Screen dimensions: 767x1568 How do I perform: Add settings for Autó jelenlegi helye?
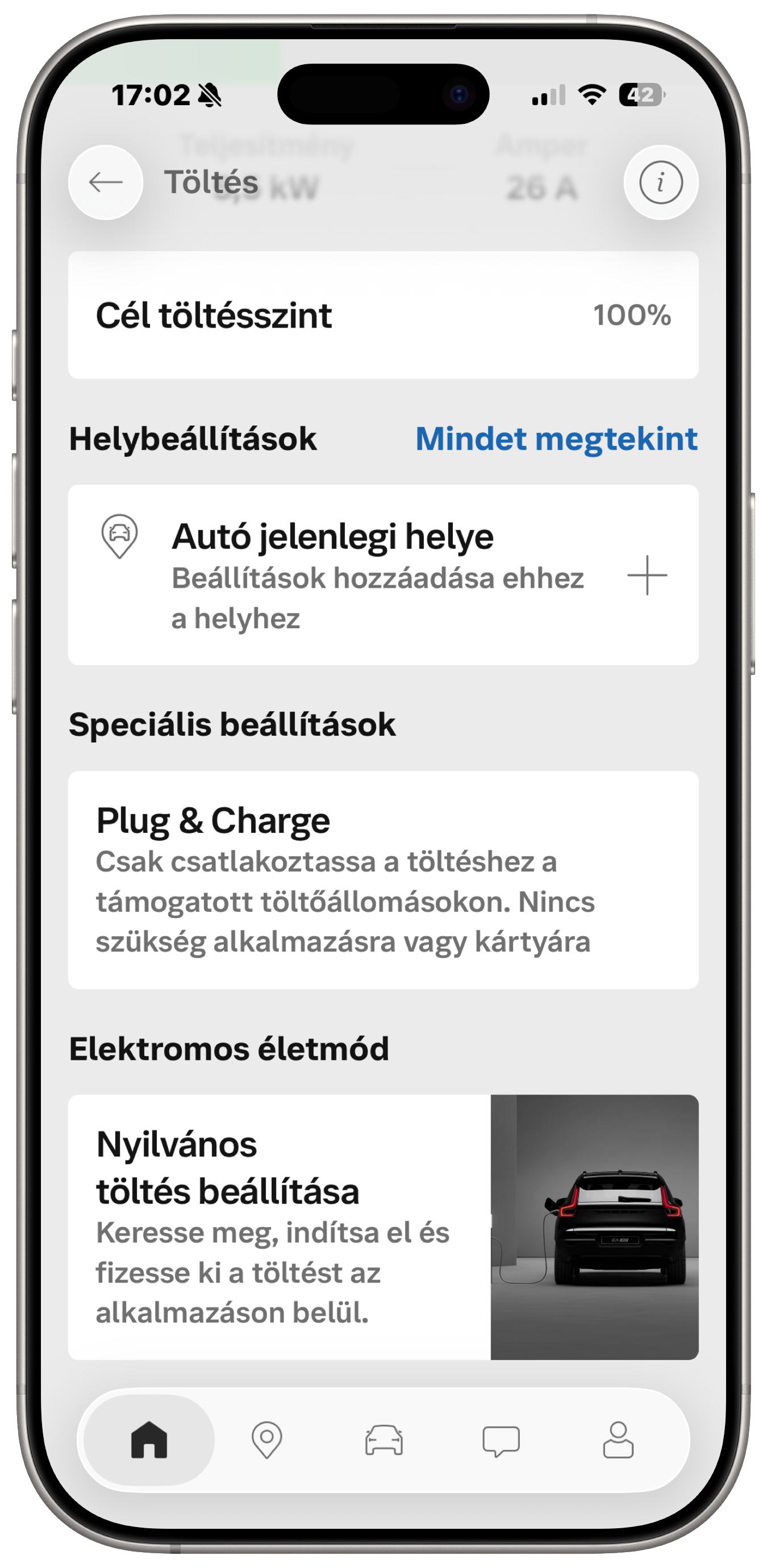point(647,574)
